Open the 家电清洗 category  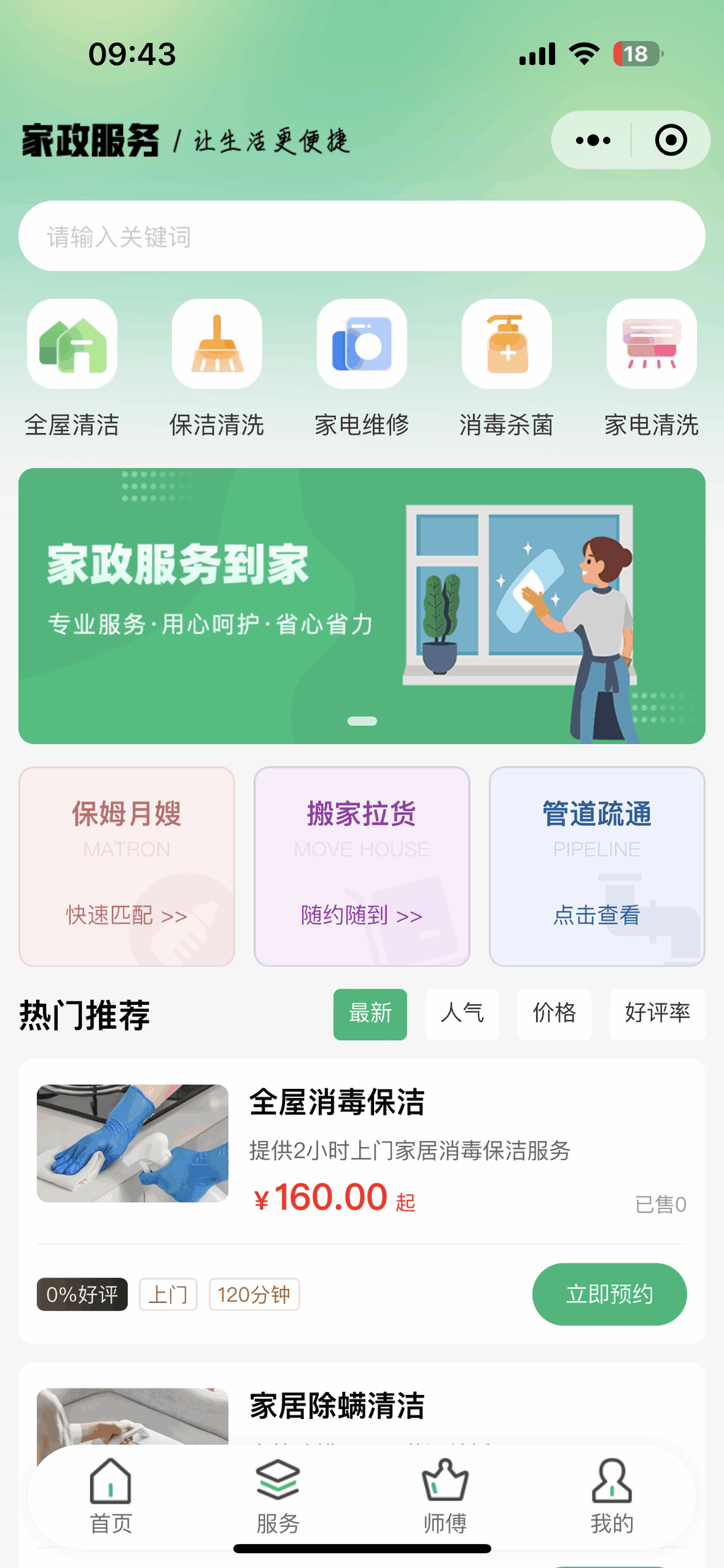tap(651, 368)
